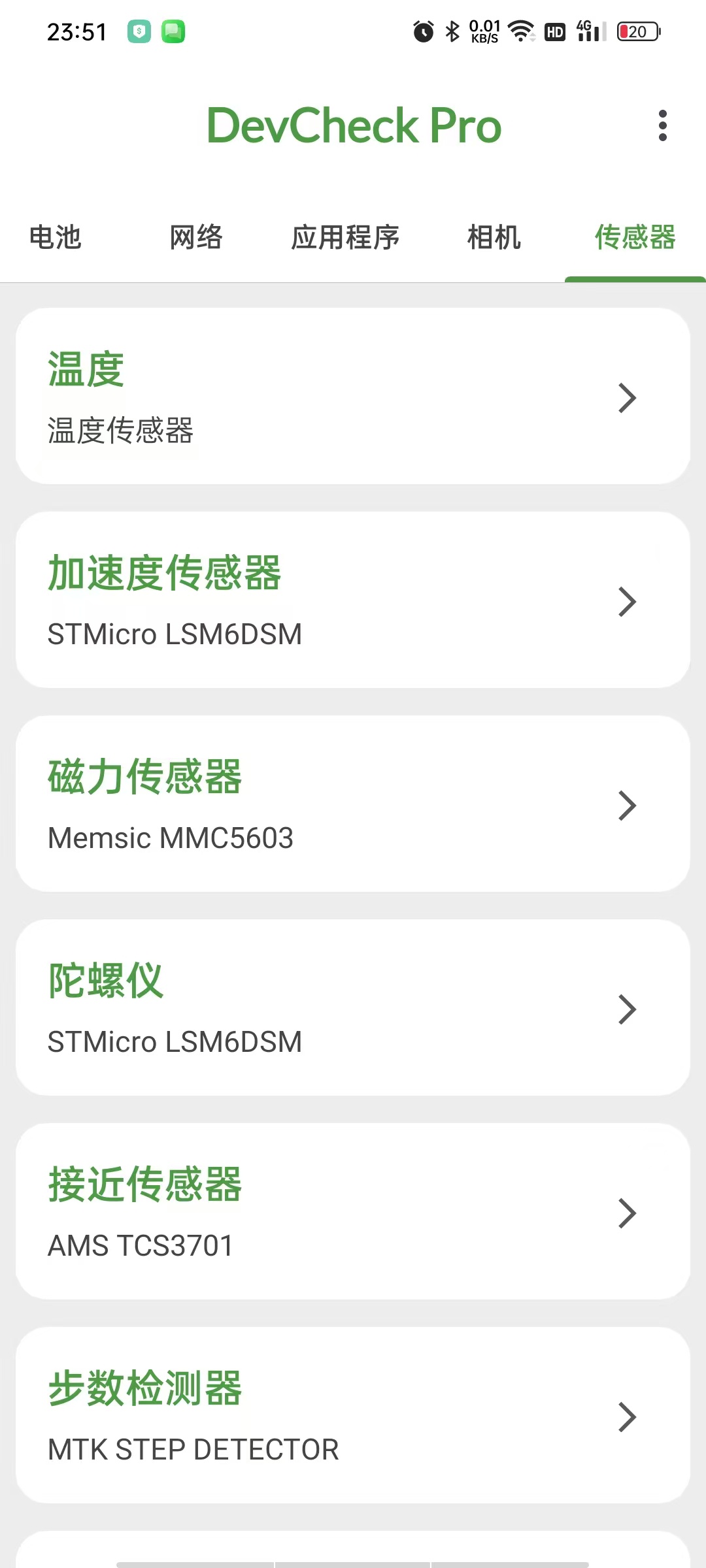
Task: Open 接近传感器 AMS TCS3701 card
Action: point(353,1212)
